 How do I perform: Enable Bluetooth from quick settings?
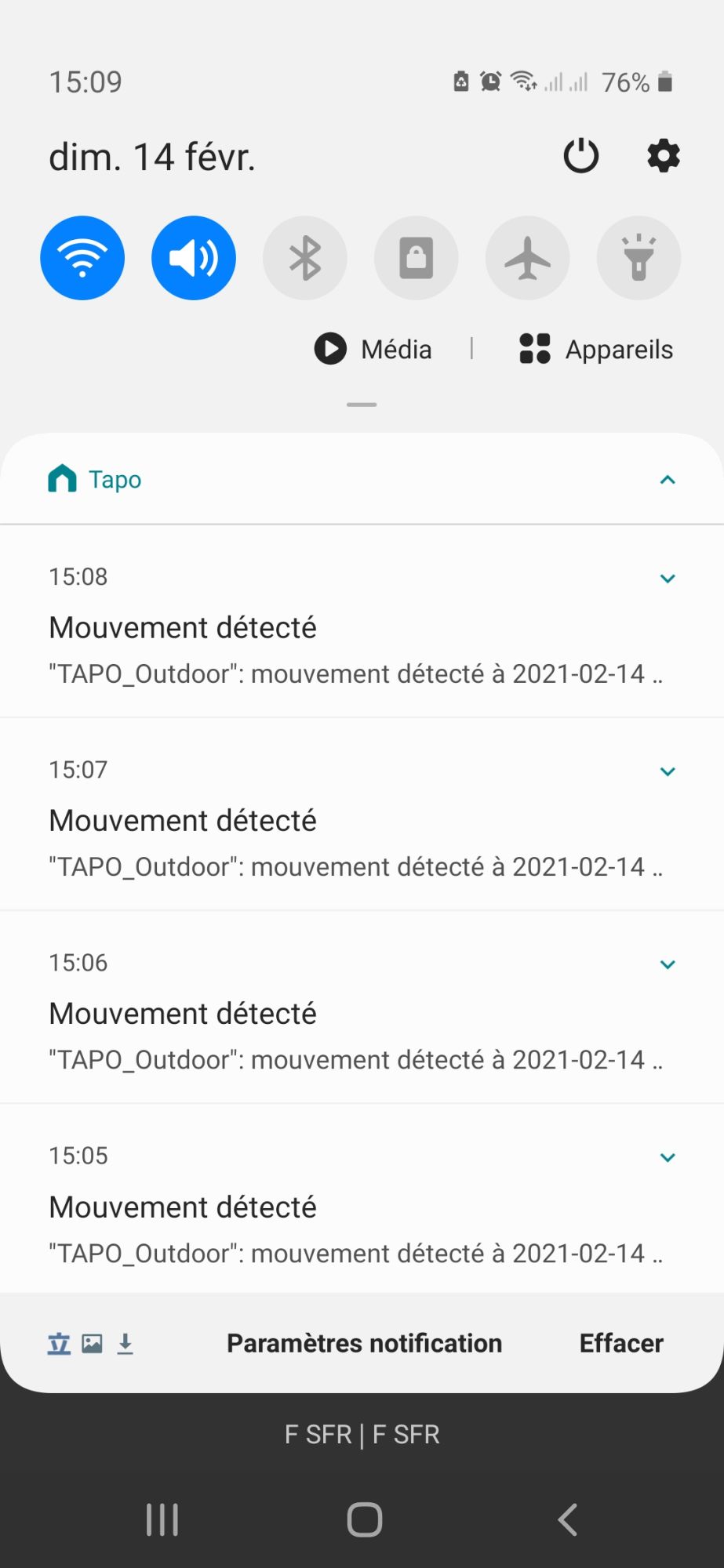click(305, 258)
